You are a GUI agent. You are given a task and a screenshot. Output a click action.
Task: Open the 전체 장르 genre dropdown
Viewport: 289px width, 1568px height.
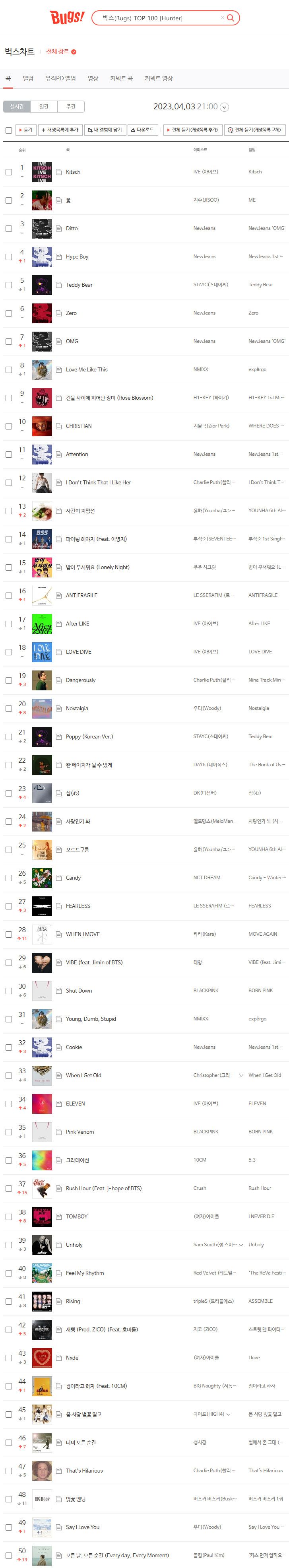[x=61, y=52]
